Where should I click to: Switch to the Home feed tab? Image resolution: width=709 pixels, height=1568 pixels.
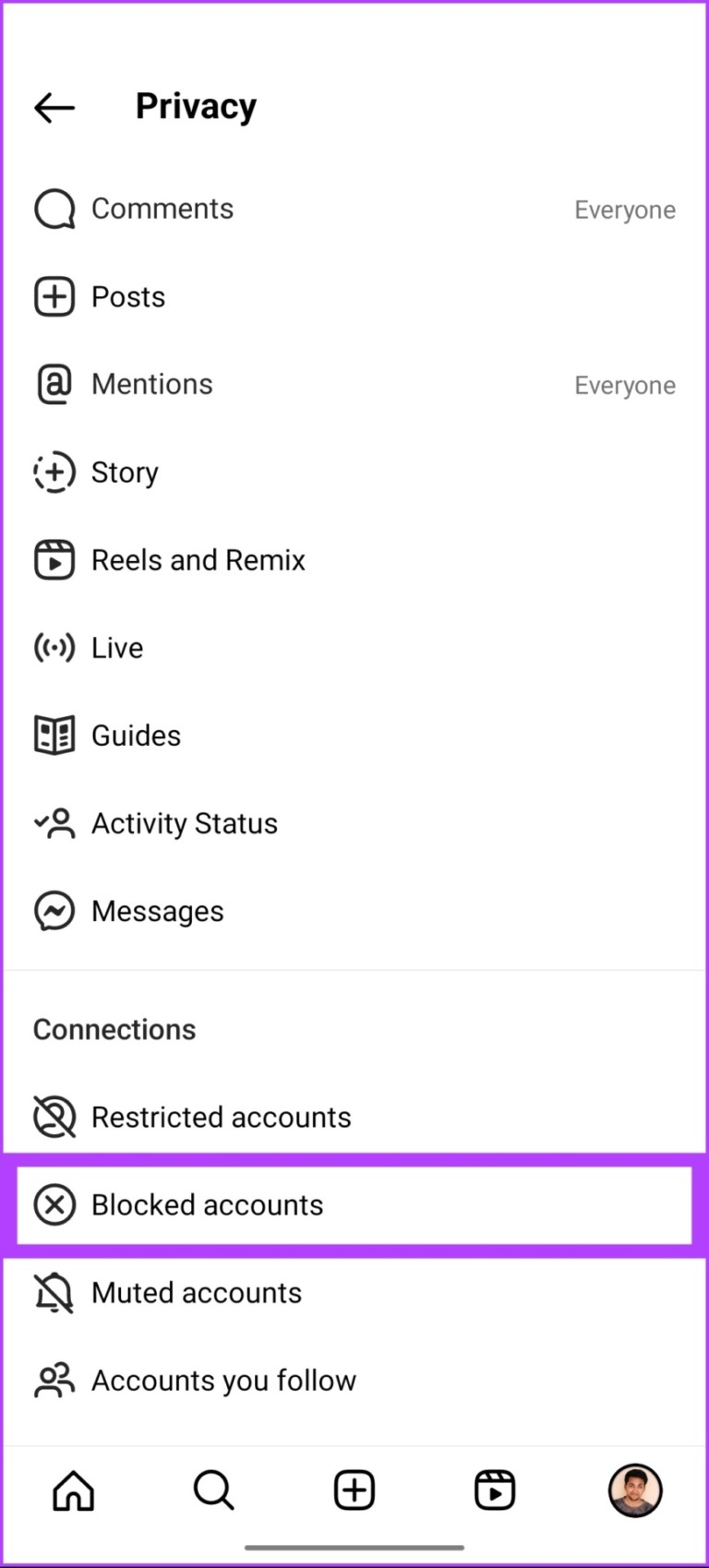click(x=74, y=1490)
